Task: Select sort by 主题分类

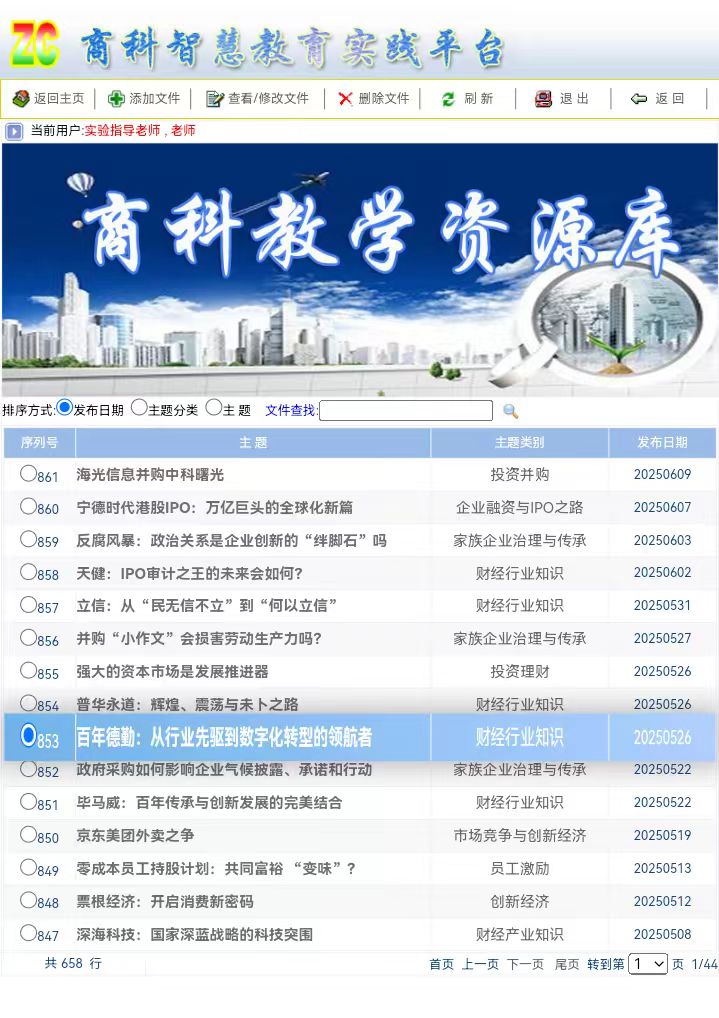Action: point(139,408)
